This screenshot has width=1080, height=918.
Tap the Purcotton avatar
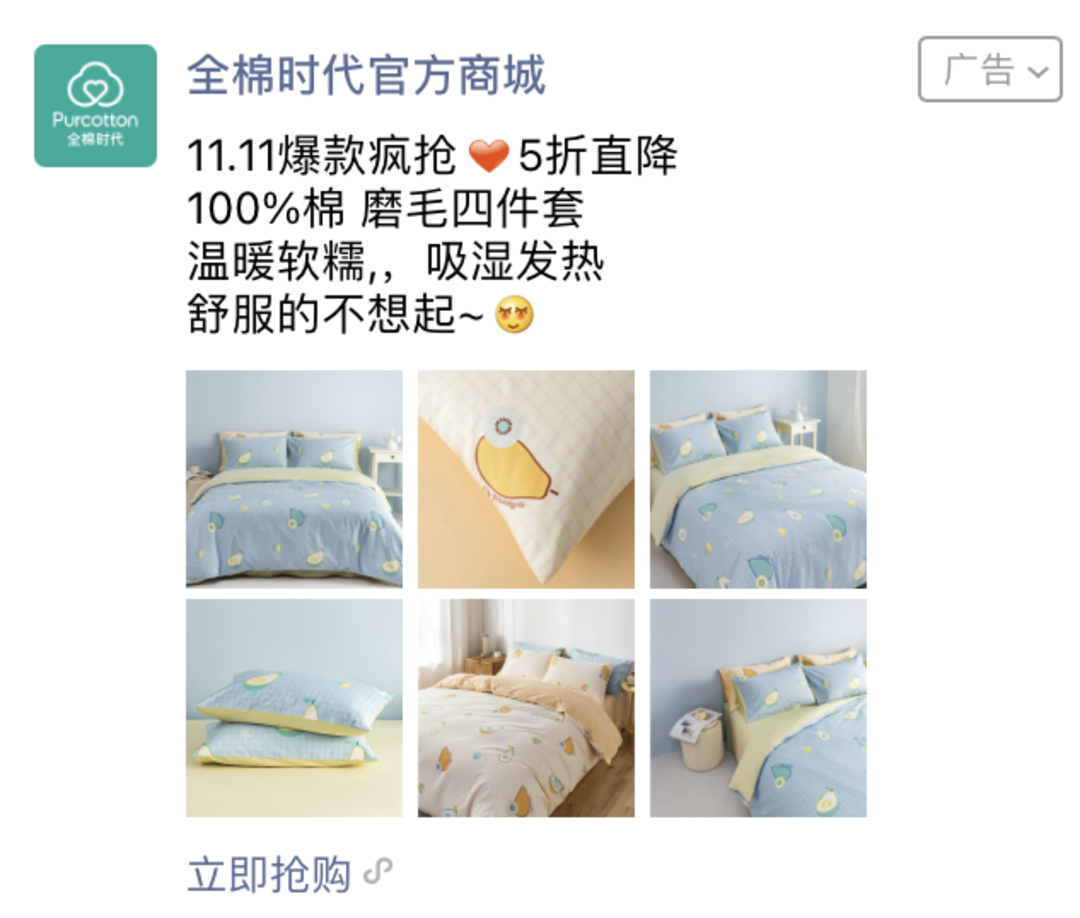[95, 106]
